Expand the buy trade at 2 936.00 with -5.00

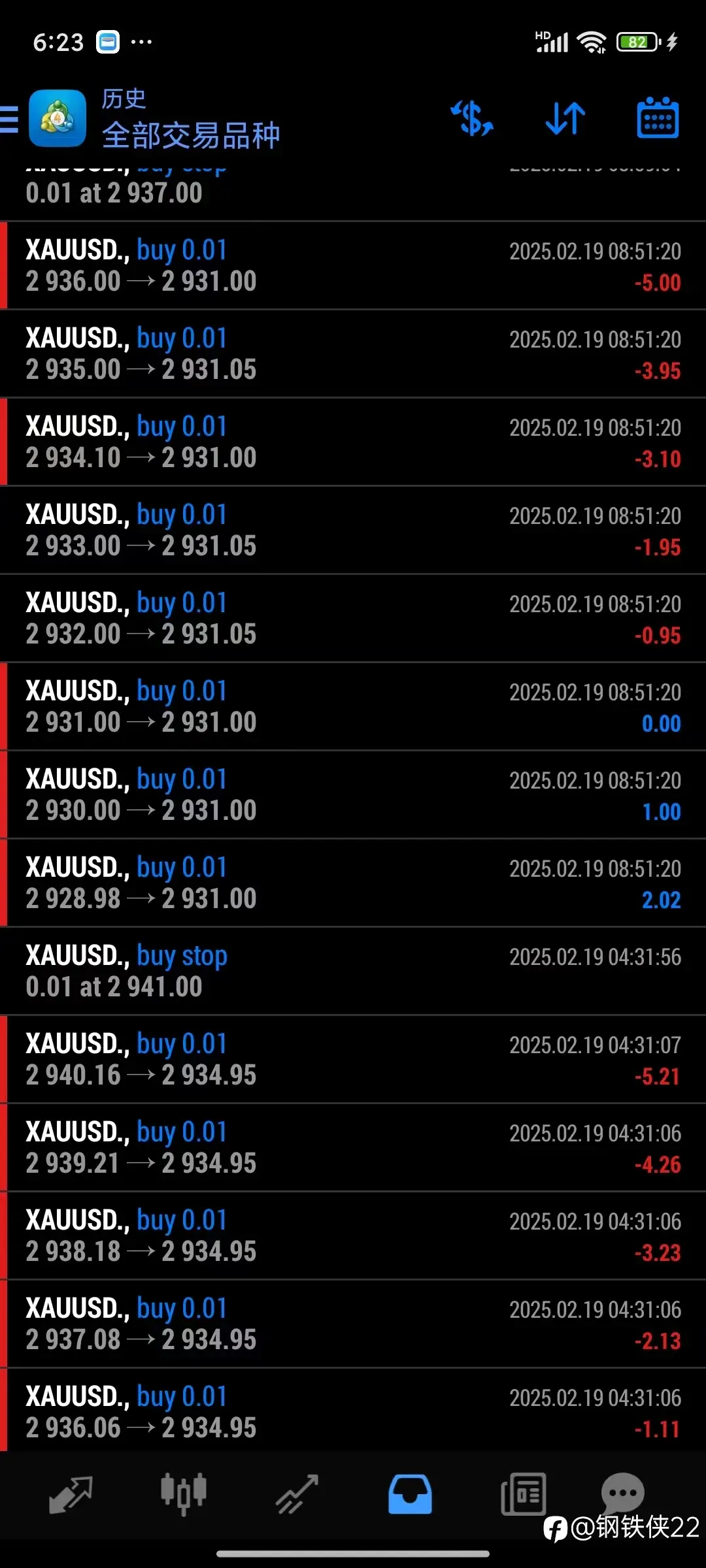353,265
